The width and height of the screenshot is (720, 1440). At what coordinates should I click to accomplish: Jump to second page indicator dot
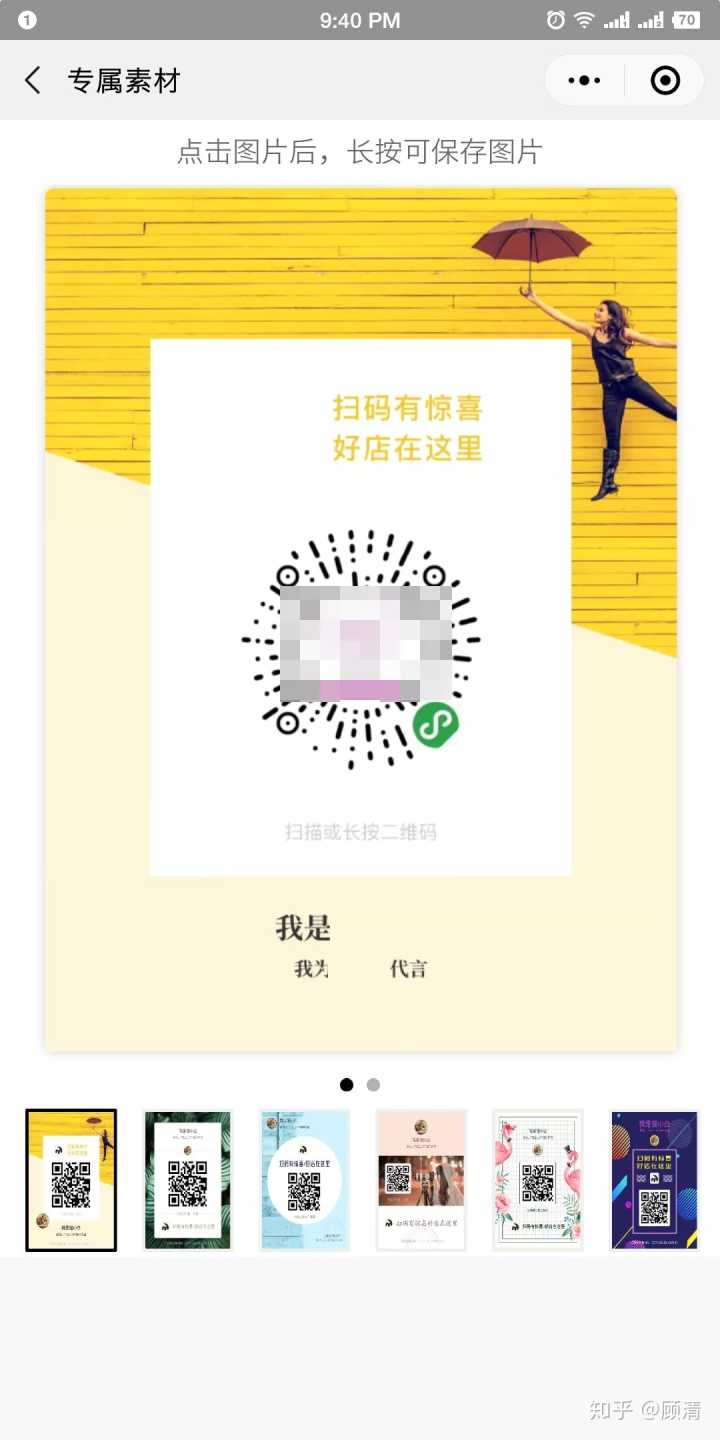[373, 1085]
